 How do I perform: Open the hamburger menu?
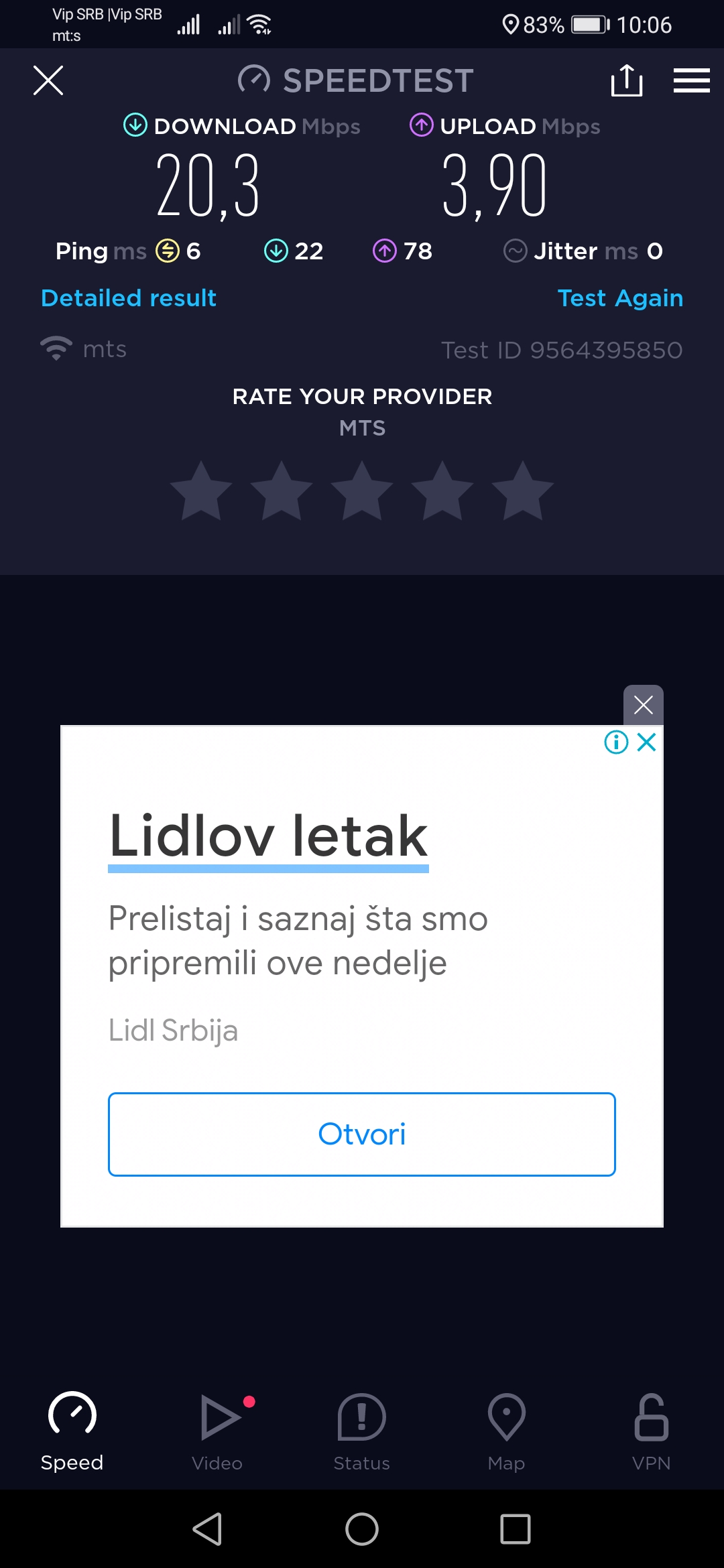[x=691, y=80]
